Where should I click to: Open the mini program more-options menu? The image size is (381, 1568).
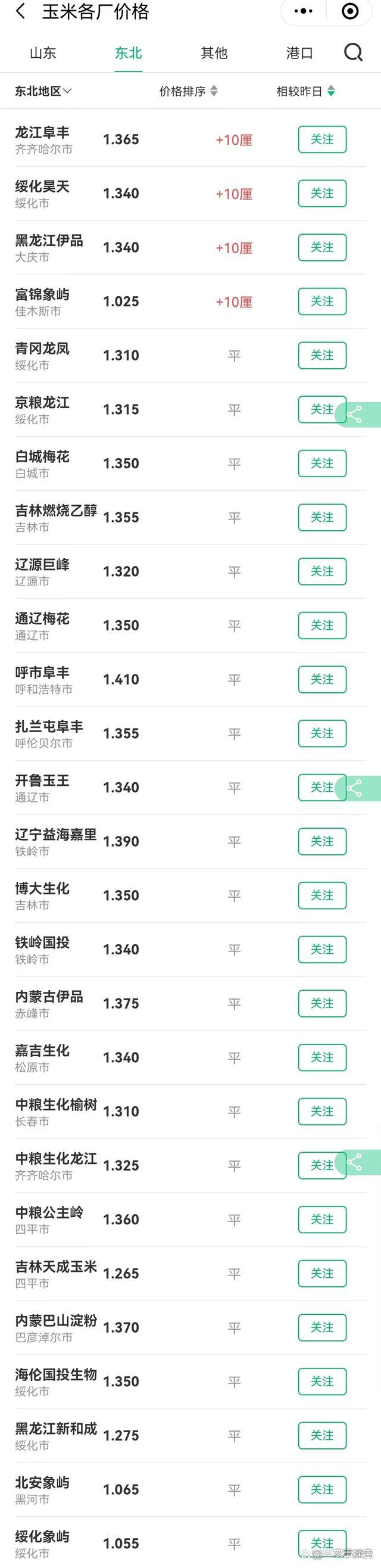coord(303,11)
